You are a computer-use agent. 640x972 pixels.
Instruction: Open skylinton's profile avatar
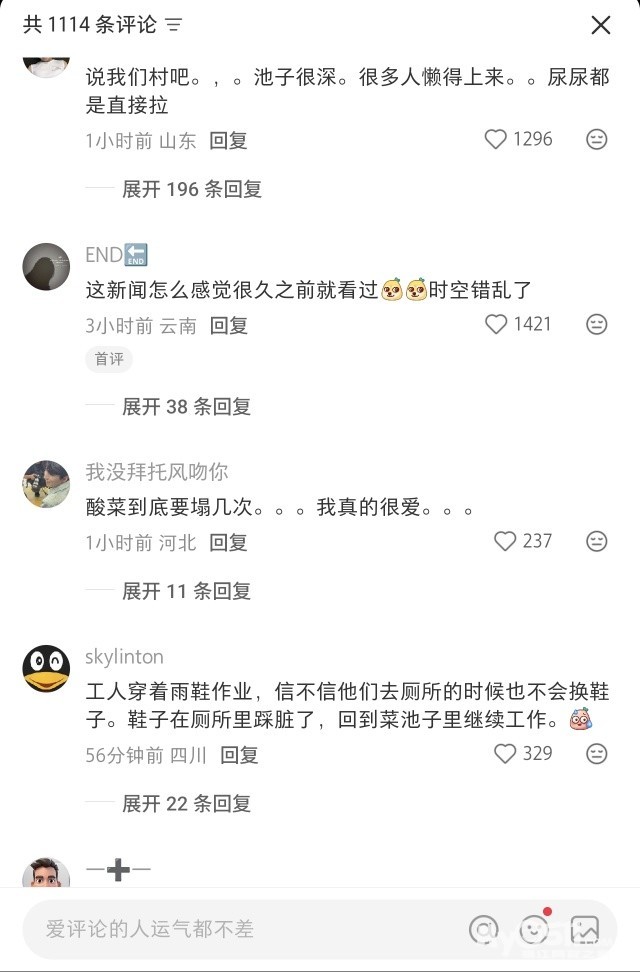pyautogui.click(x=46, y=669)
